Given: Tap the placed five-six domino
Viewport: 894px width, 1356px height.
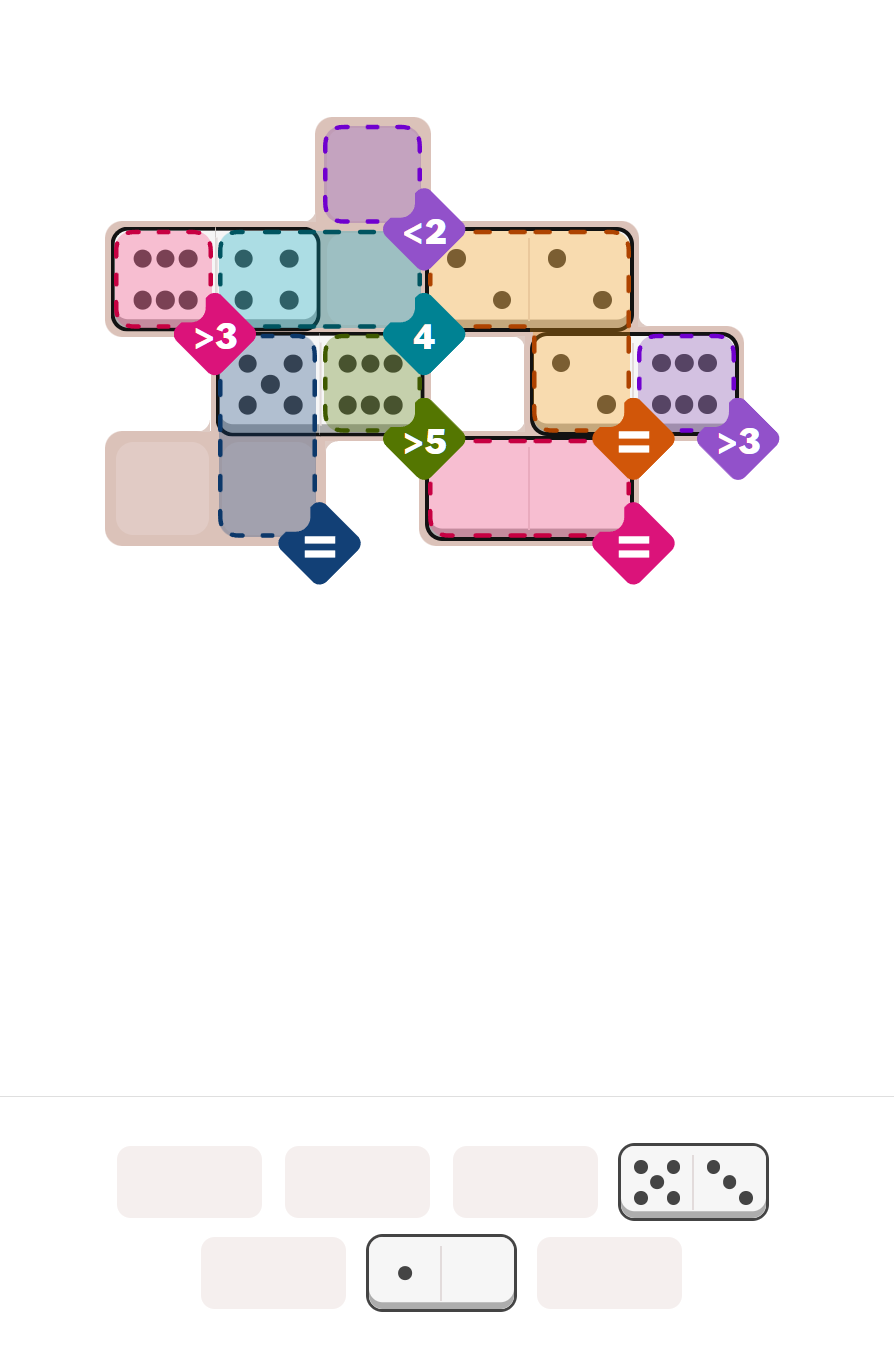Looking at the screenshot, I should tap(320, 384).
